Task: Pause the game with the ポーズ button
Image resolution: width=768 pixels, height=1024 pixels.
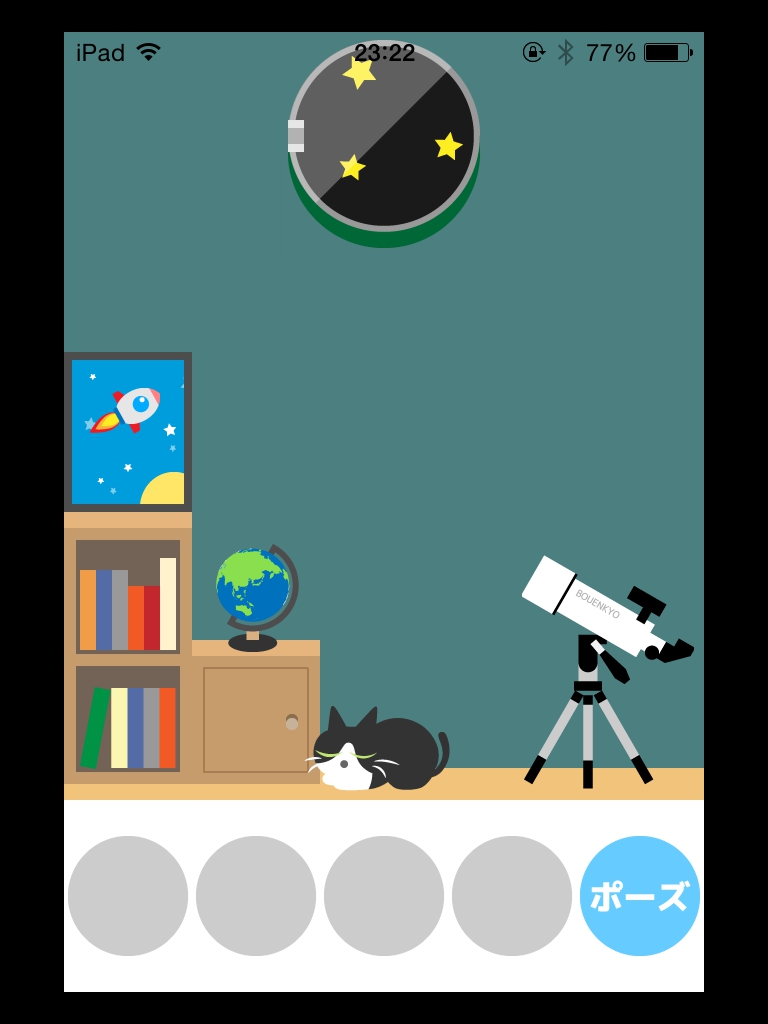Action: click(x=640, y=895)
